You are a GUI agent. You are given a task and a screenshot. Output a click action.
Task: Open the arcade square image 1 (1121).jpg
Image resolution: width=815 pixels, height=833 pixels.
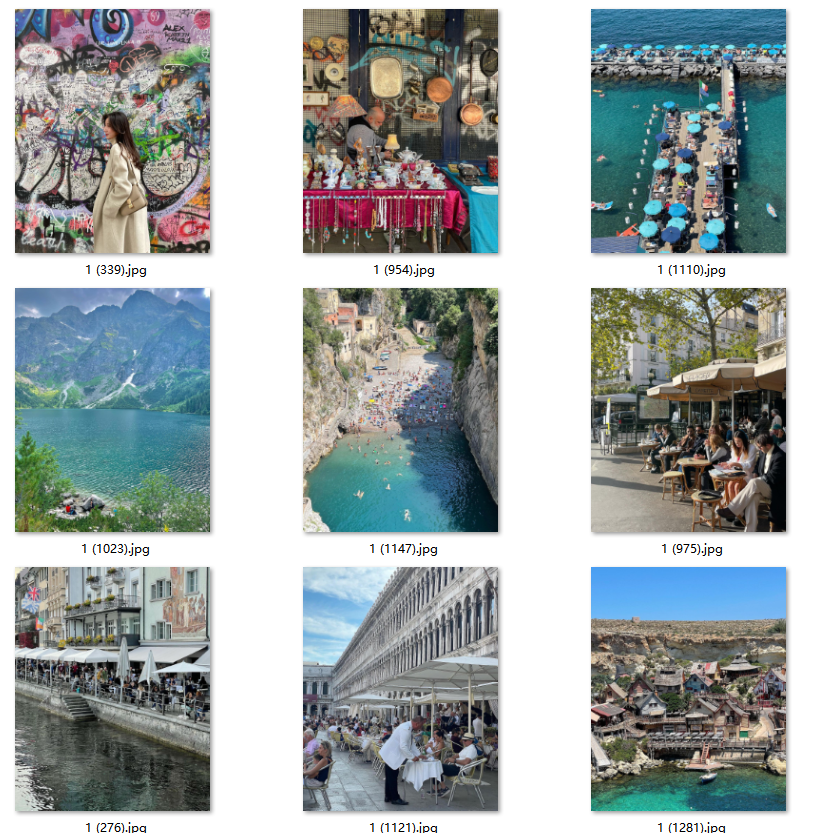[x=400, y=689]
